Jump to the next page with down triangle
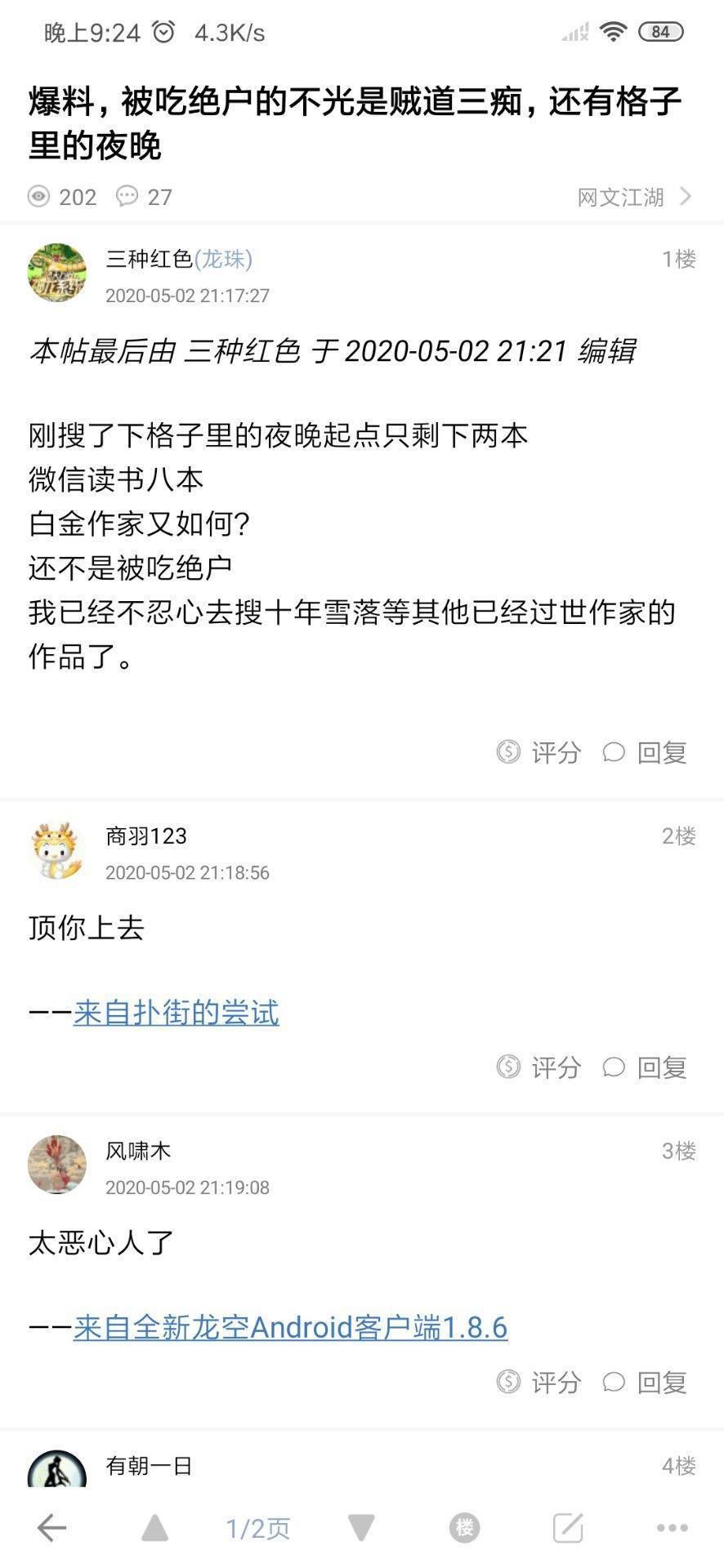The width and height of the screenshot is (724, 1568). point(361,1527)
